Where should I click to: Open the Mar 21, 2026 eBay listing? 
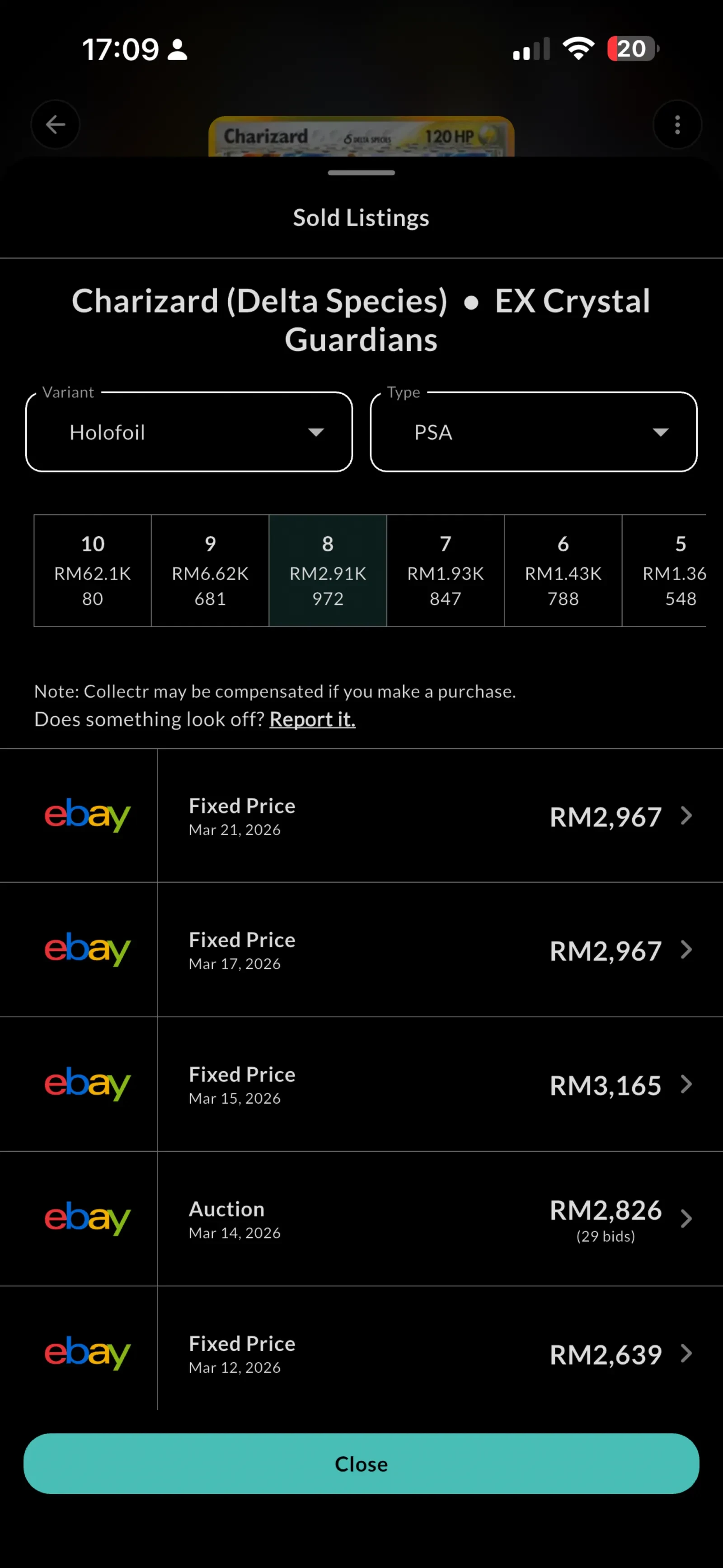(x=438, y=816)
